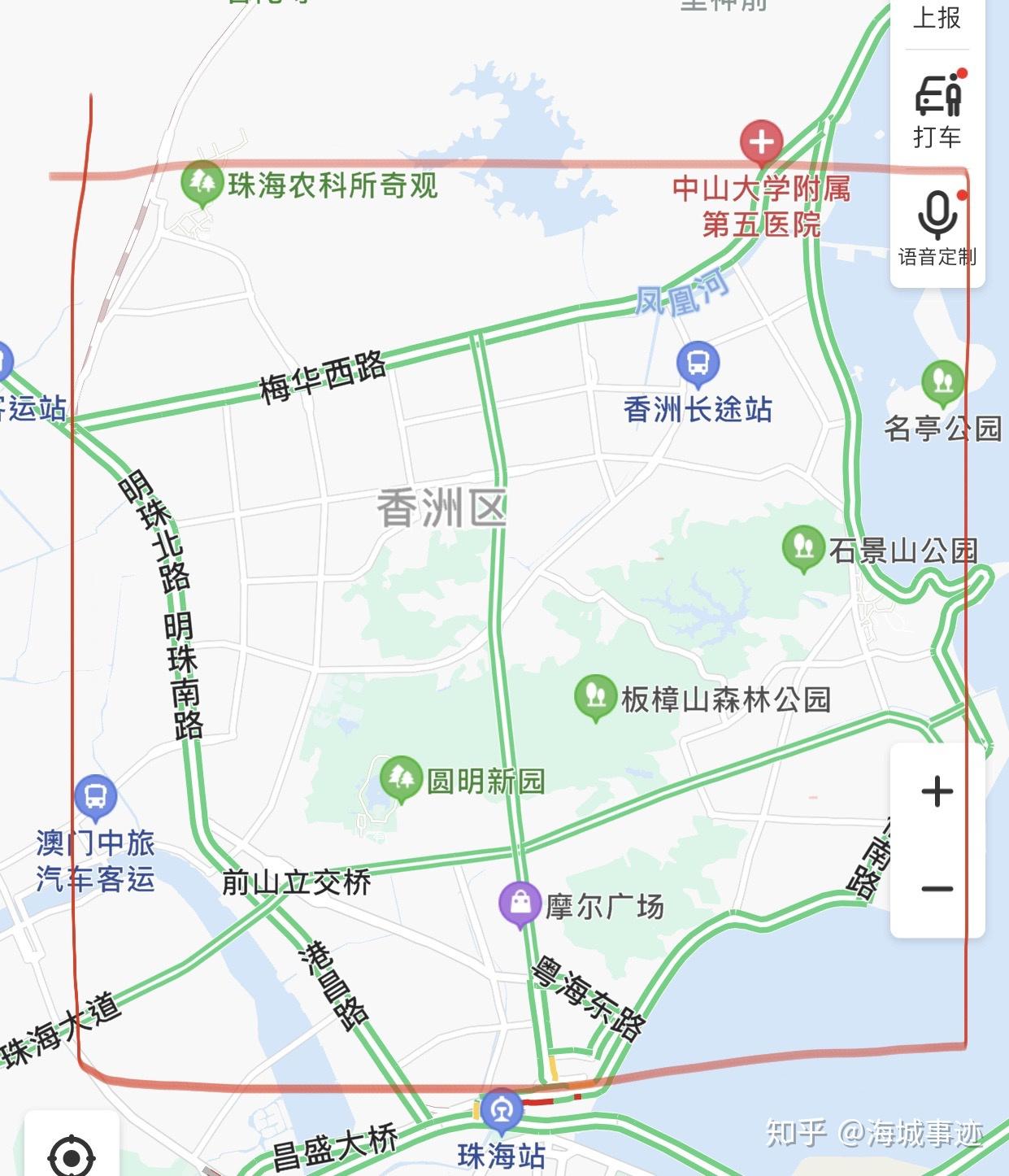Select the 板樟山森林公园 forest park icon

click(x=596, y=695)
